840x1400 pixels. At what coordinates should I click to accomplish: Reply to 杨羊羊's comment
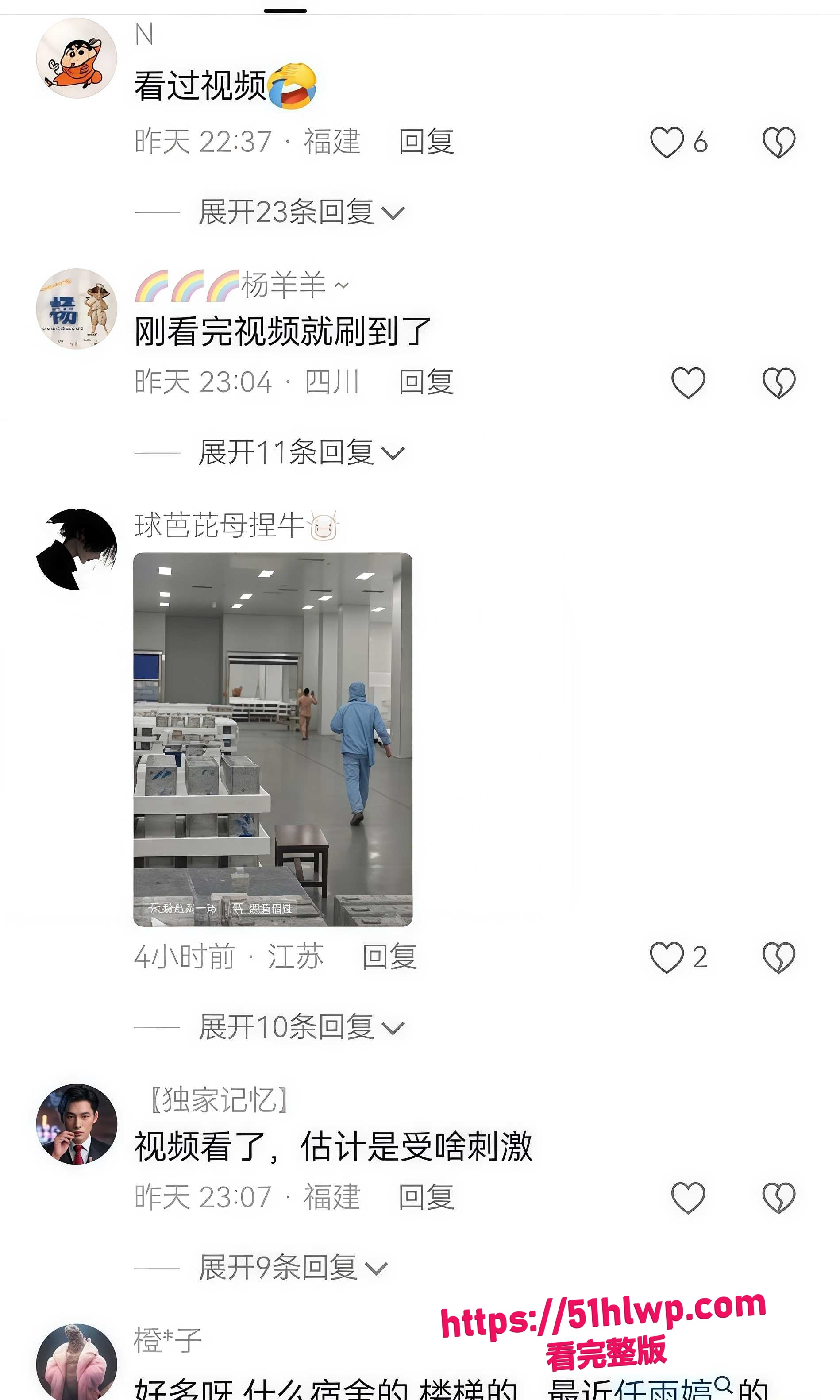426,382
